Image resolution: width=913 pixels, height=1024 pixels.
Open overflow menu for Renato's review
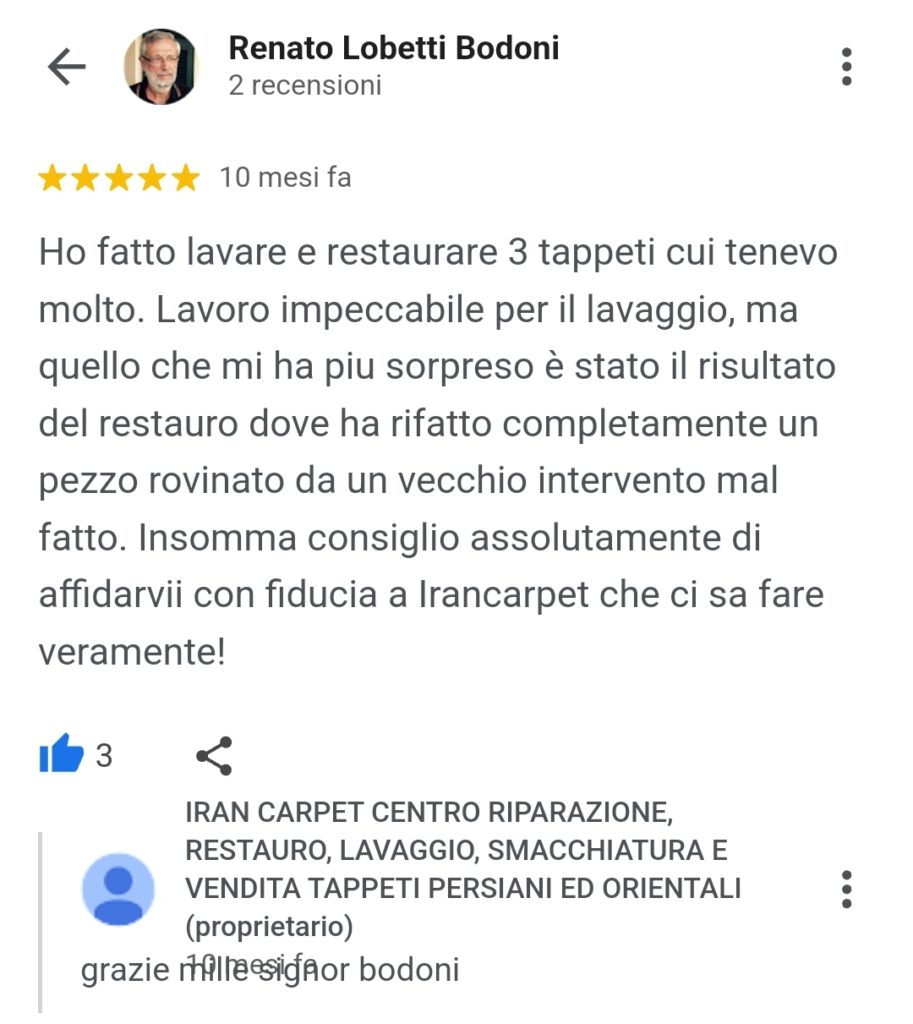847,66
